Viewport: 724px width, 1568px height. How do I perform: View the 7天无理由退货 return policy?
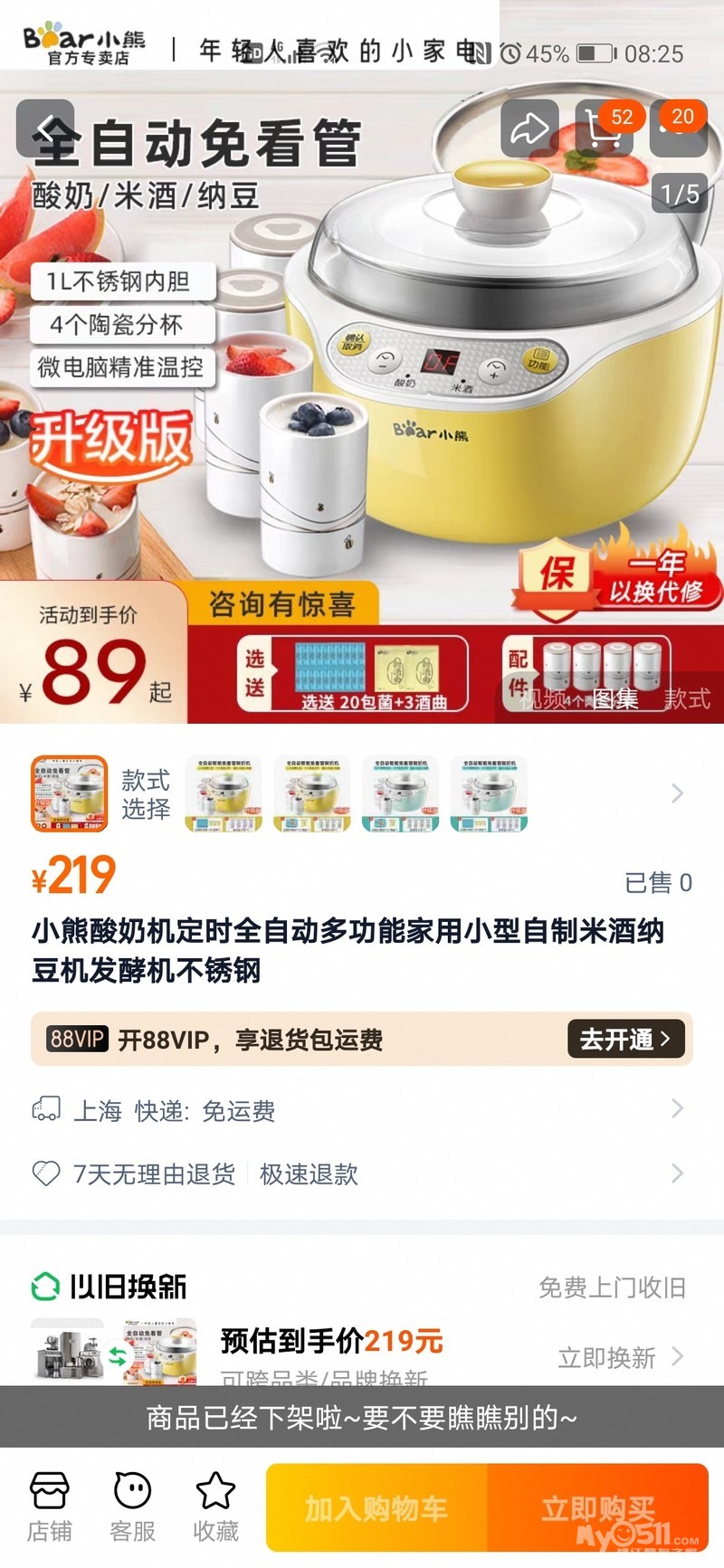362,1174
